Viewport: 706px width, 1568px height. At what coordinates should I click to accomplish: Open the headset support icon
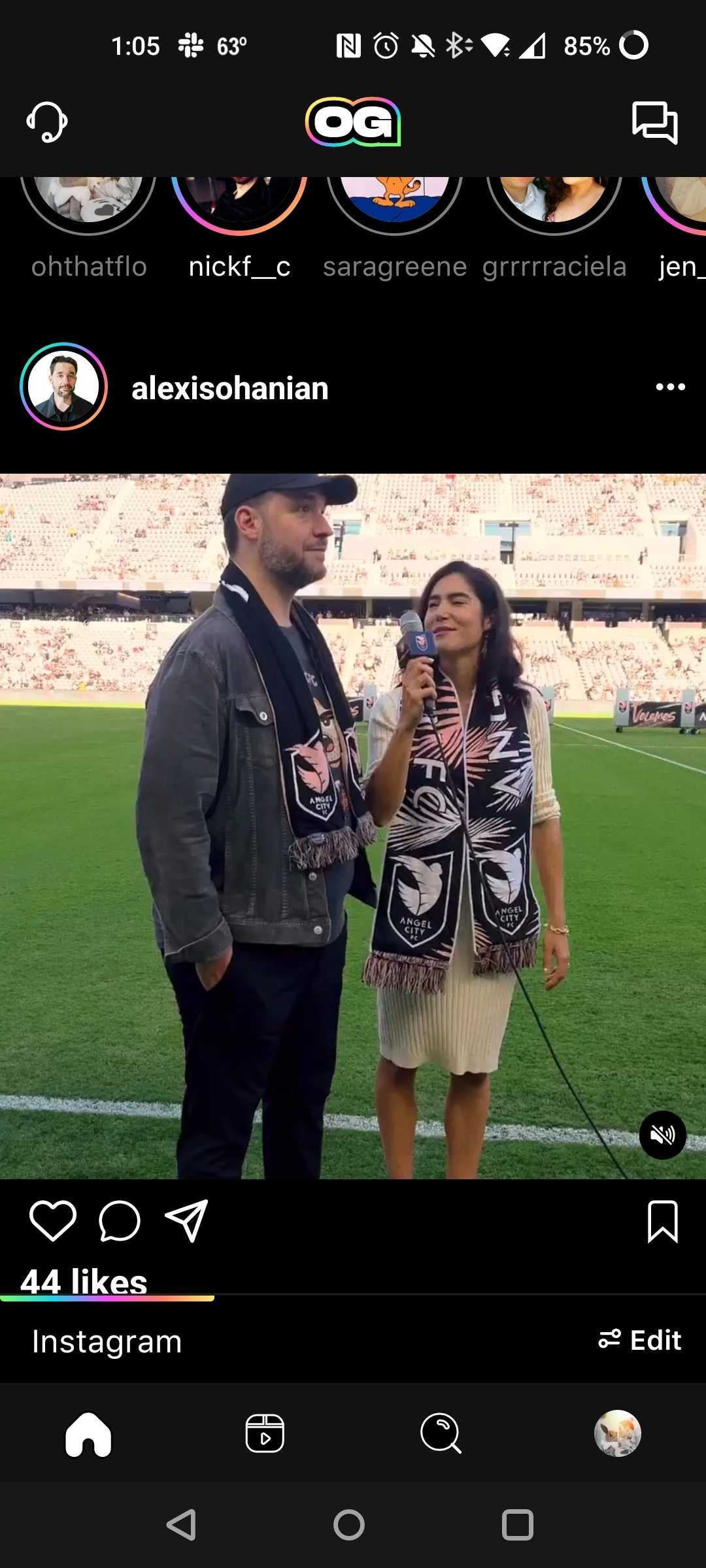pos(47,122)
